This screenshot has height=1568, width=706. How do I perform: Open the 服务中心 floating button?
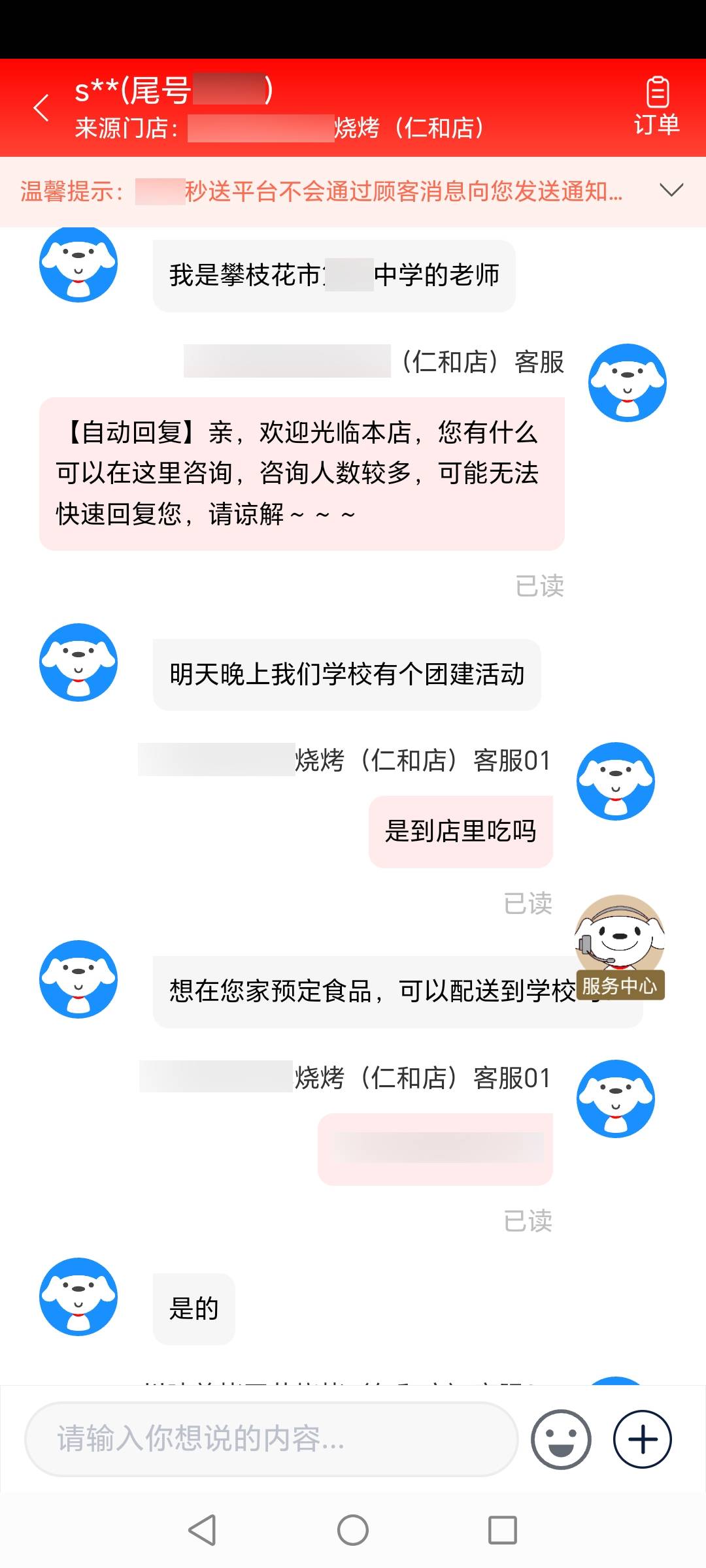point(619,947)
